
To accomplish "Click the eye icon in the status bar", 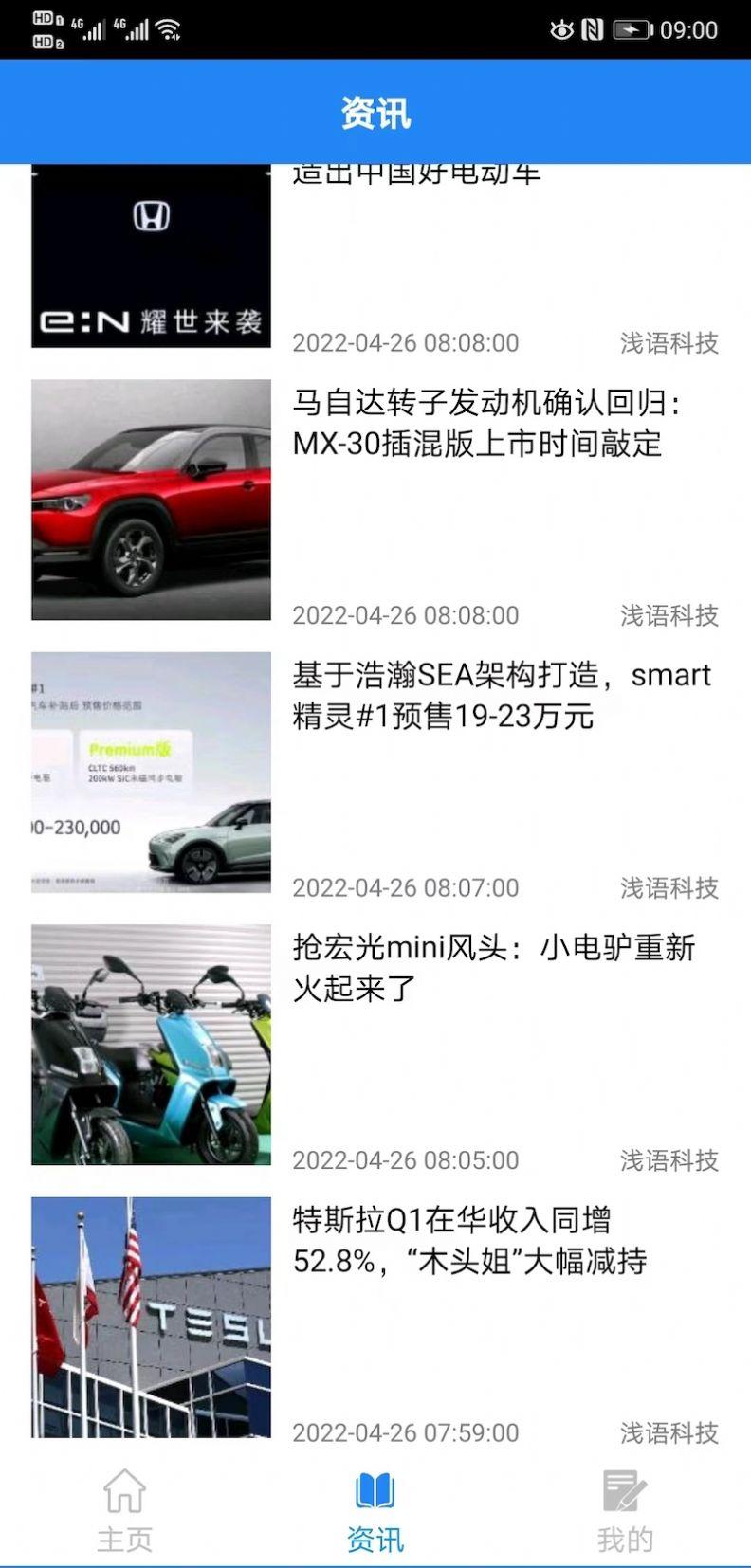I will 560,30.
